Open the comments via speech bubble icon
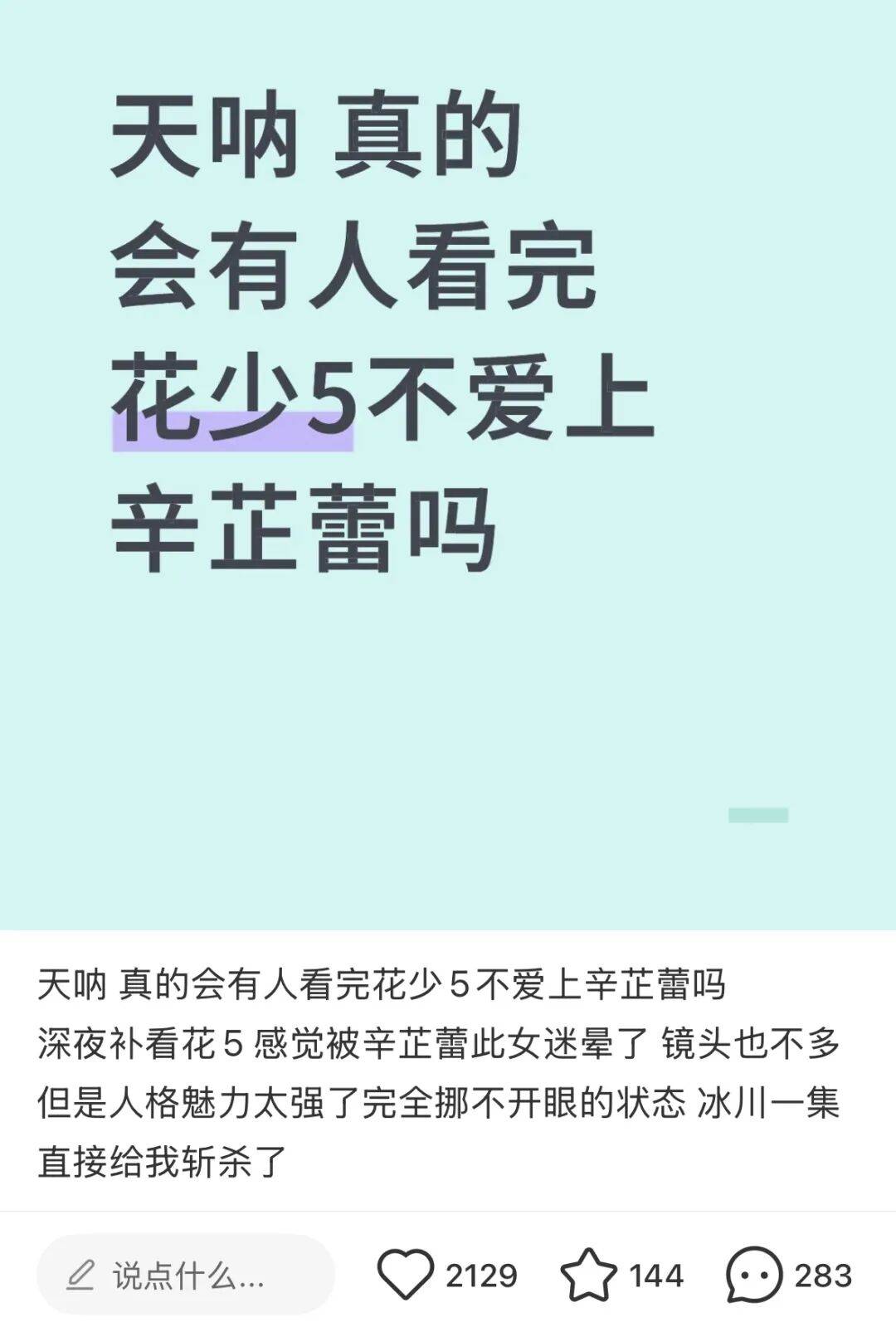Image resolution: width=896 pixels, height=1327 pixels. click(x=753, y=1275)
